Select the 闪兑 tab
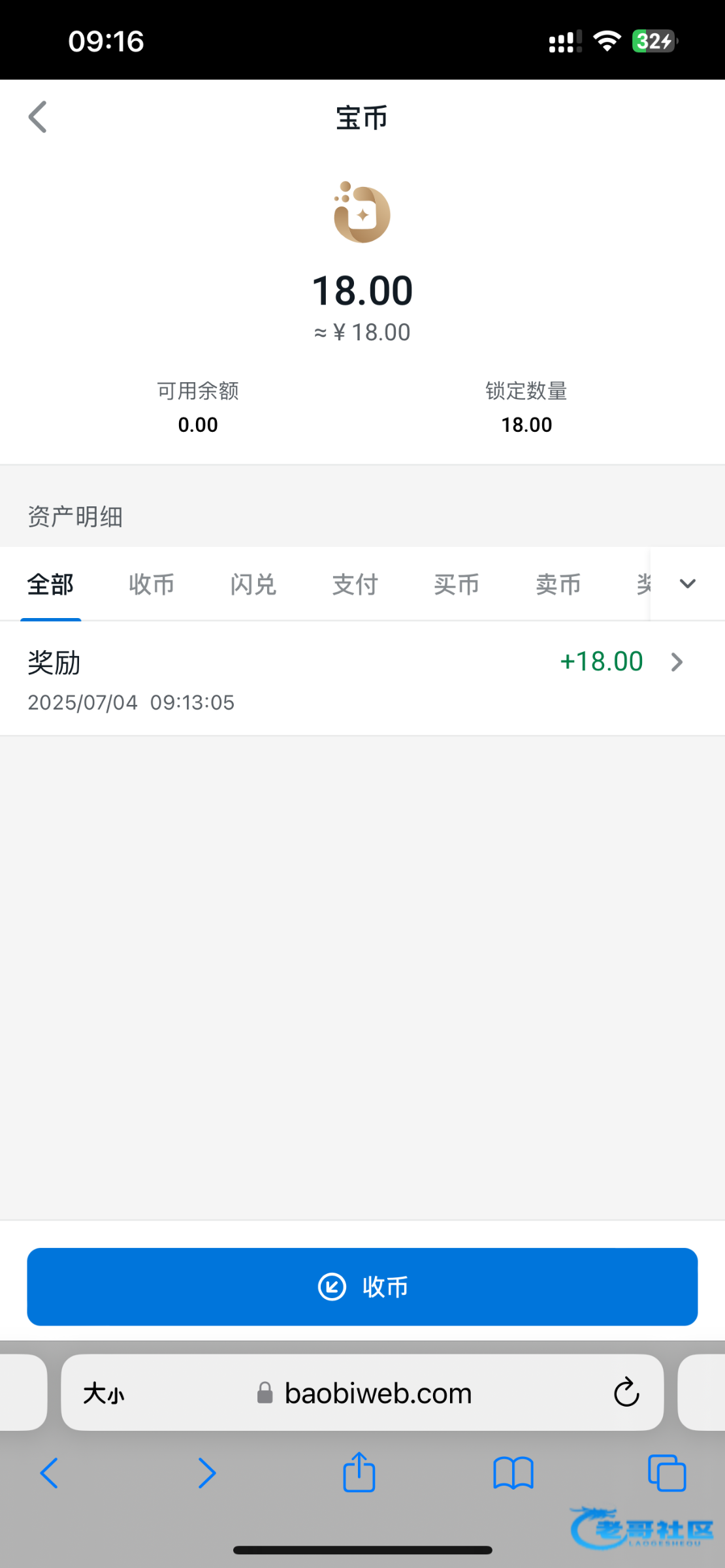This screenshot has width=725, height=1568. (x=253, y=584)
